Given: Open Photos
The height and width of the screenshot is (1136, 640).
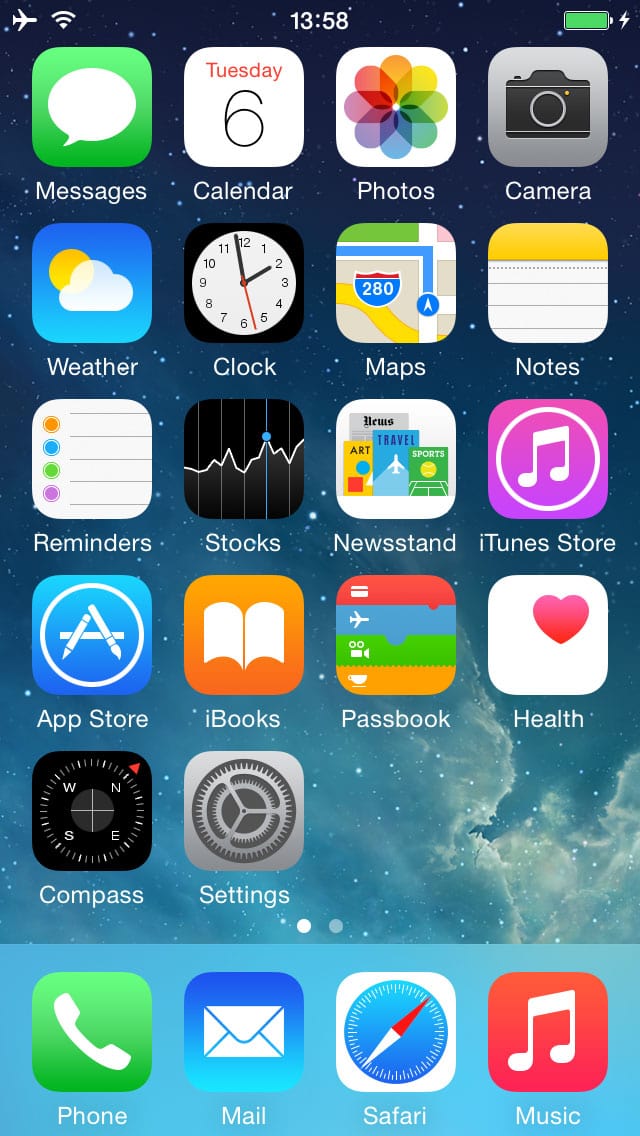Looking at the screenshot, I should tap(396, 107).
